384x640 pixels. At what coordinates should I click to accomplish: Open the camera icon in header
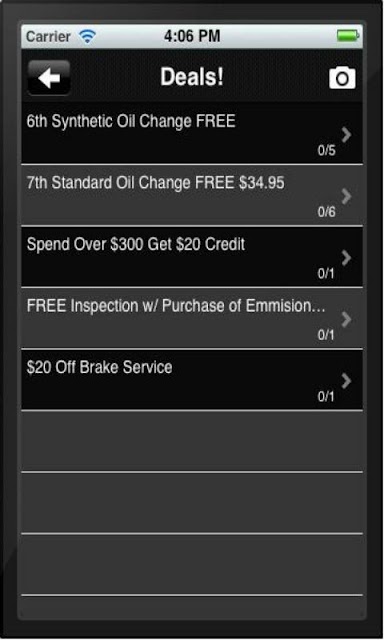(342, 78)
